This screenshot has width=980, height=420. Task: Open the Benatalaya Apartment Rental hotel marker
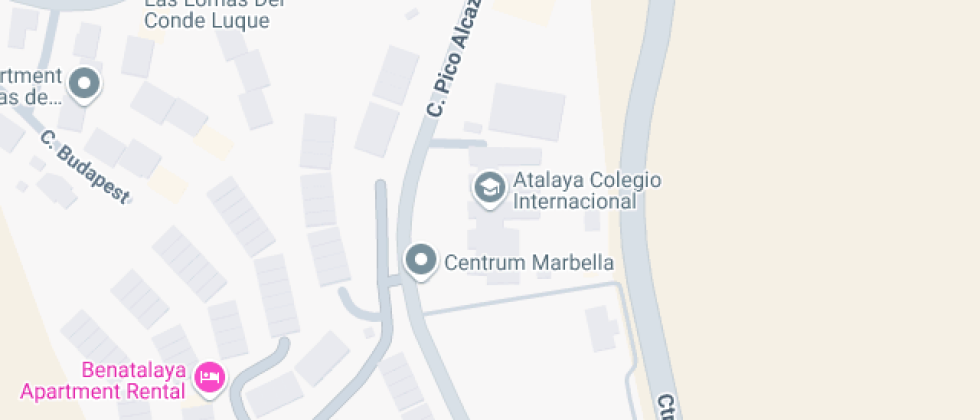pyautogui.click(x=210, y=377)
